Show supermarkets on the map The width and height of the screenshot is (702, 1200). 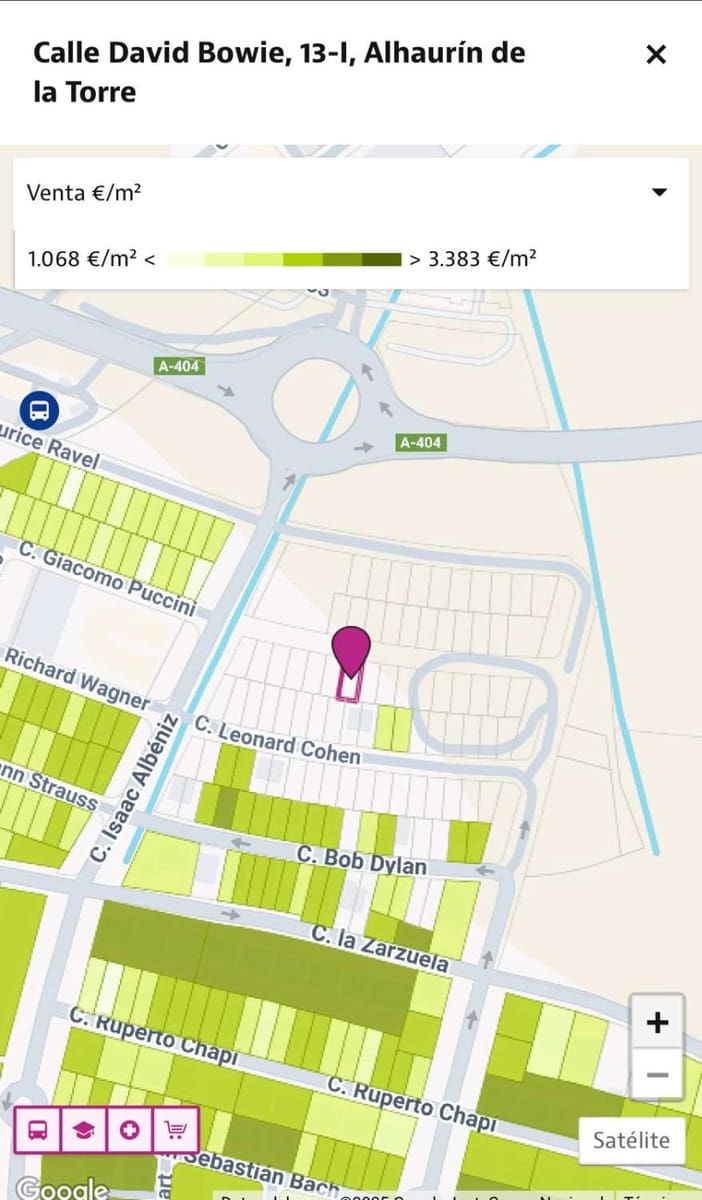176,1131
